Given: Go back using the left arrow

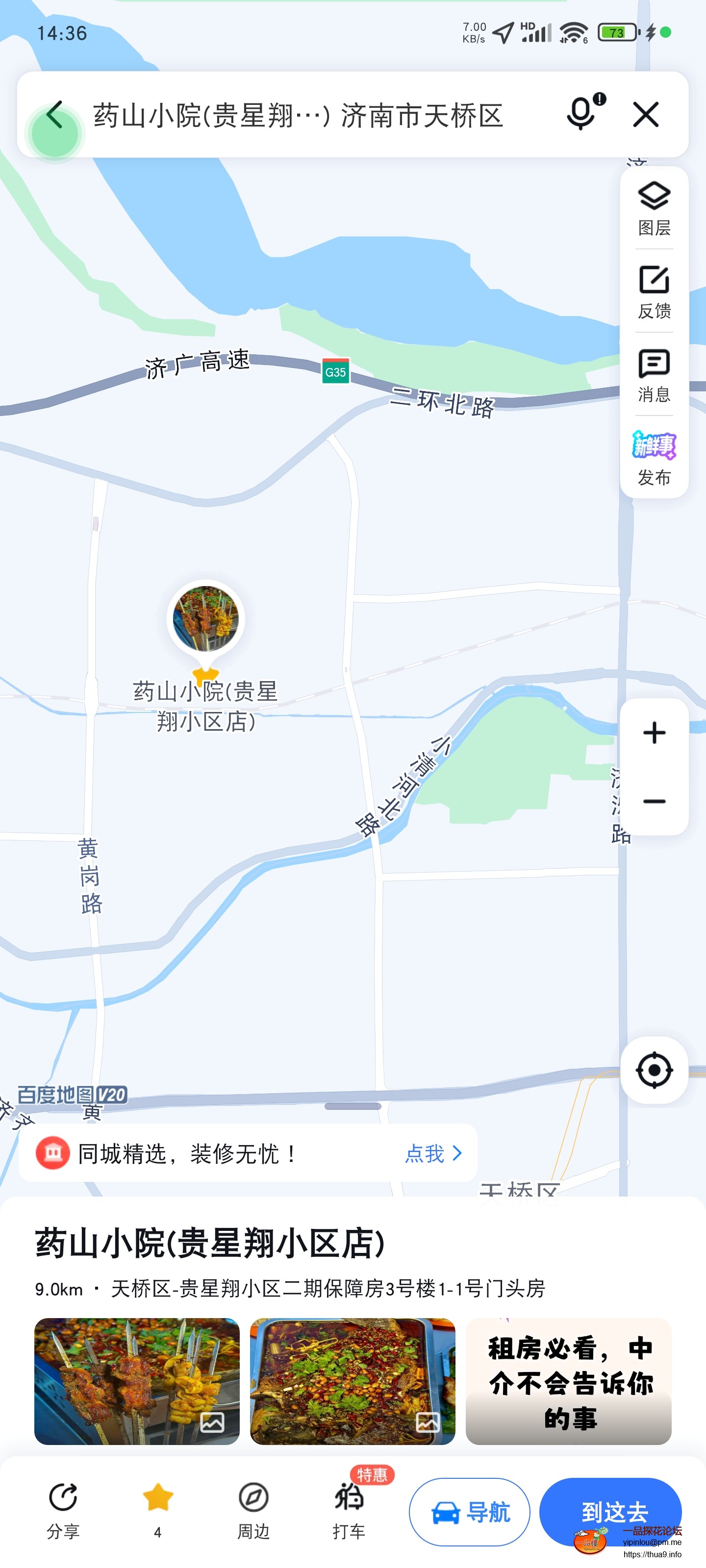Looking at the screenshot, I should point(55,116).
